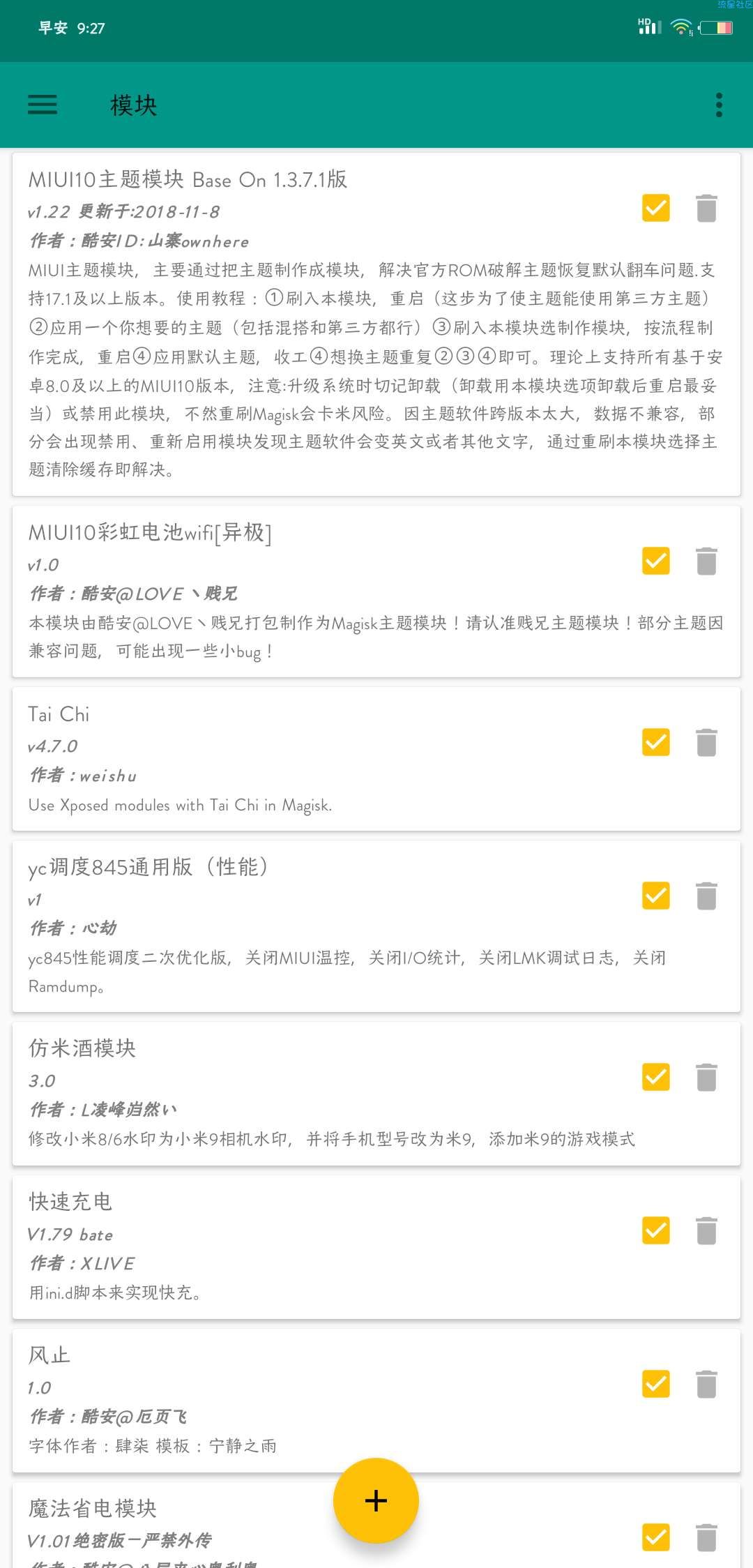Toggle the 魔法省电模块 checkbox

(655, 1537)
